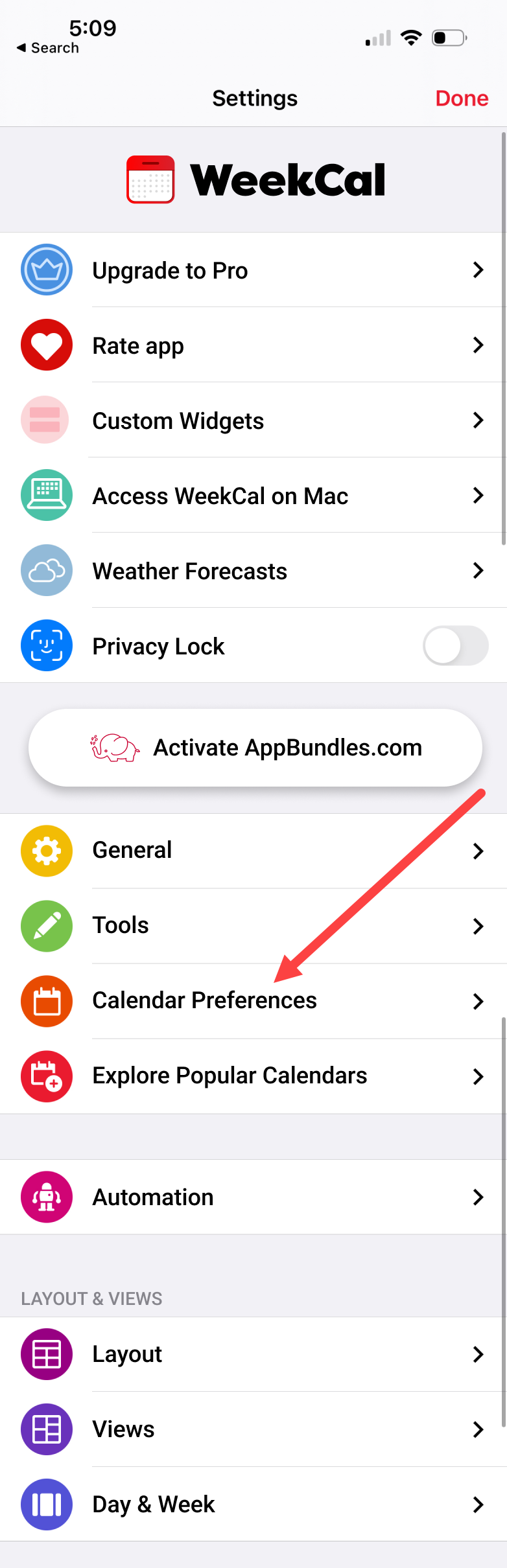Open Explore Popular Calendars
This screenshot has height=1568, width=507.
(253, 1076)
